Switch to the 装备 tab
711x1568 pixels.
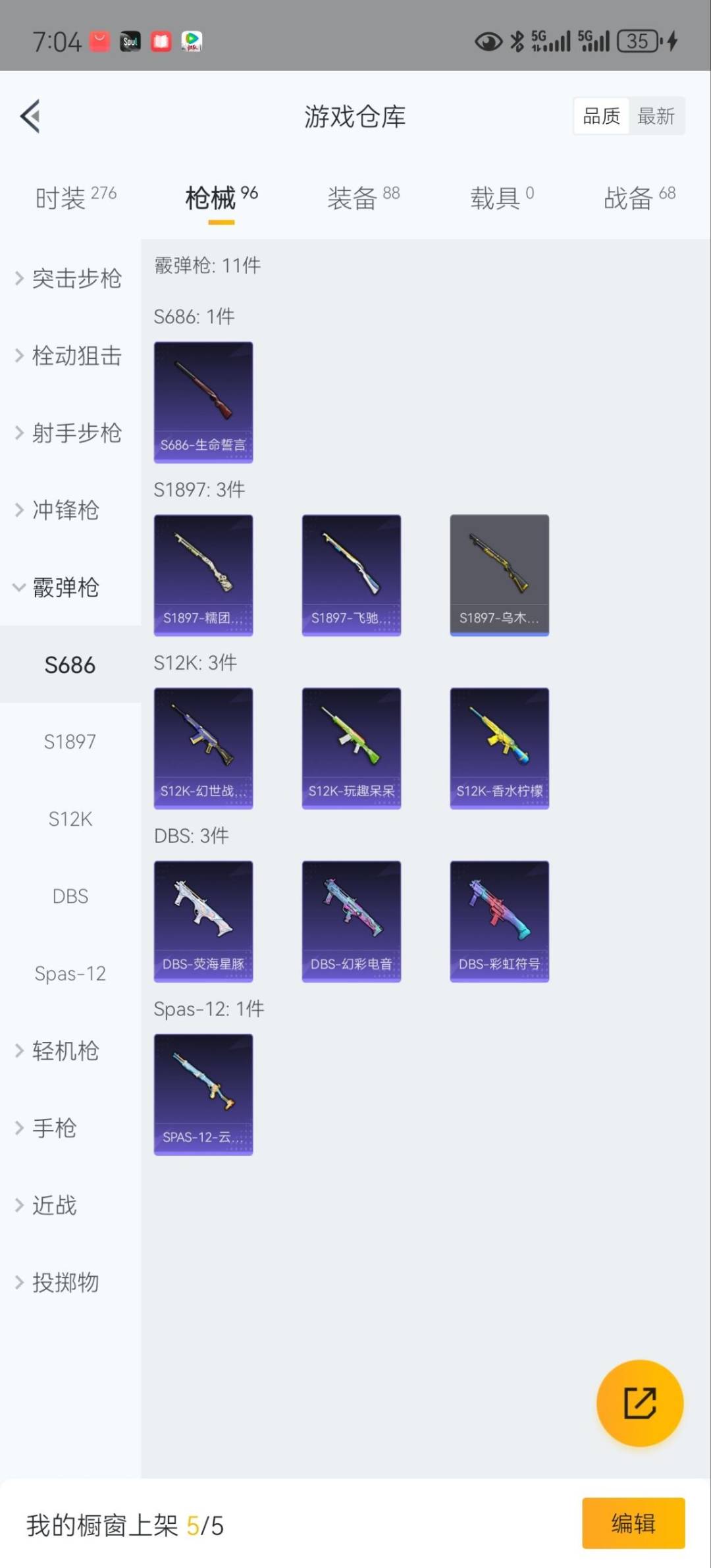click(x=363, y=198)
